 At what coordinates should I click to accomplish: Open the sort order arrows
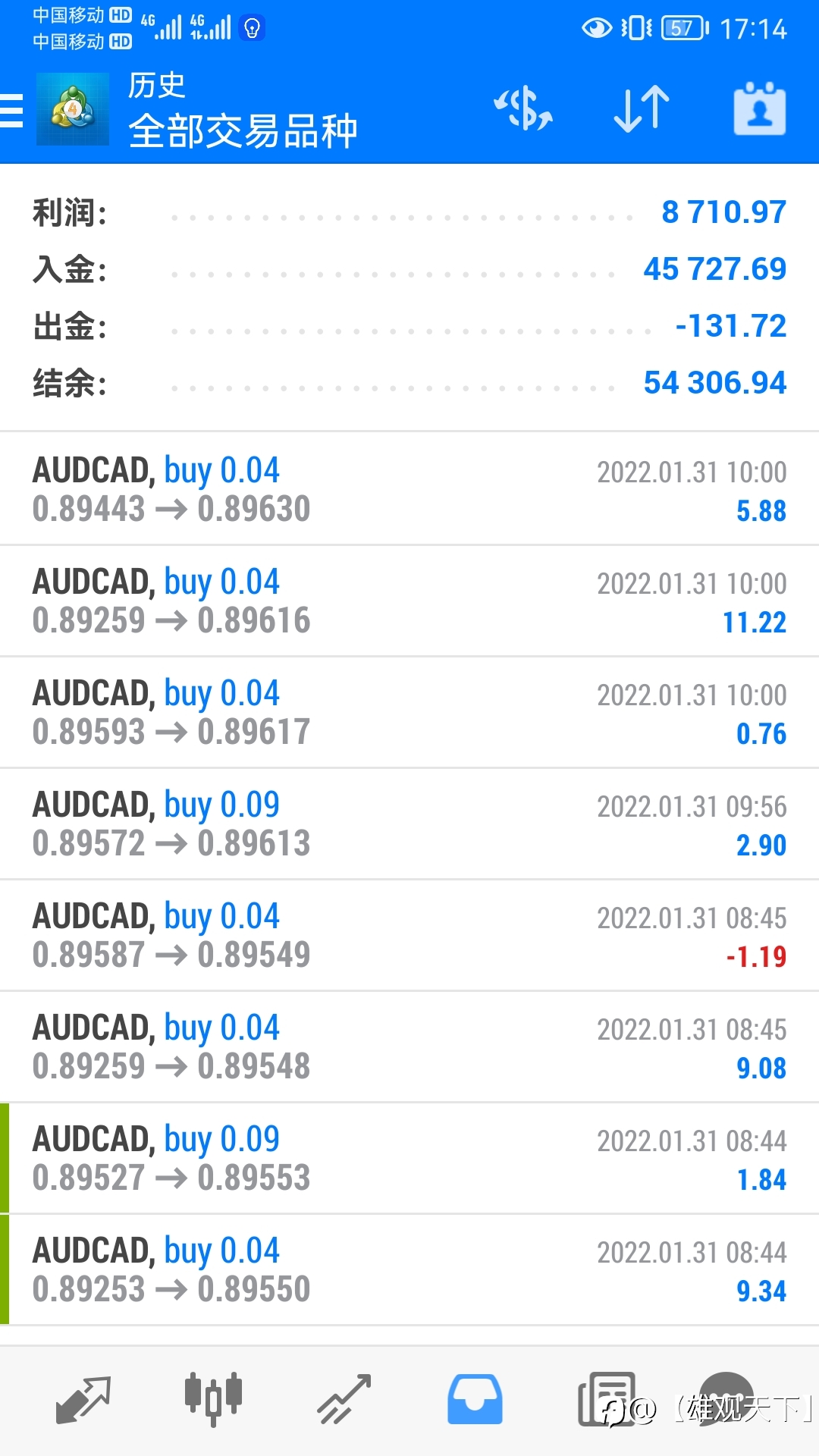coord(642,109)
